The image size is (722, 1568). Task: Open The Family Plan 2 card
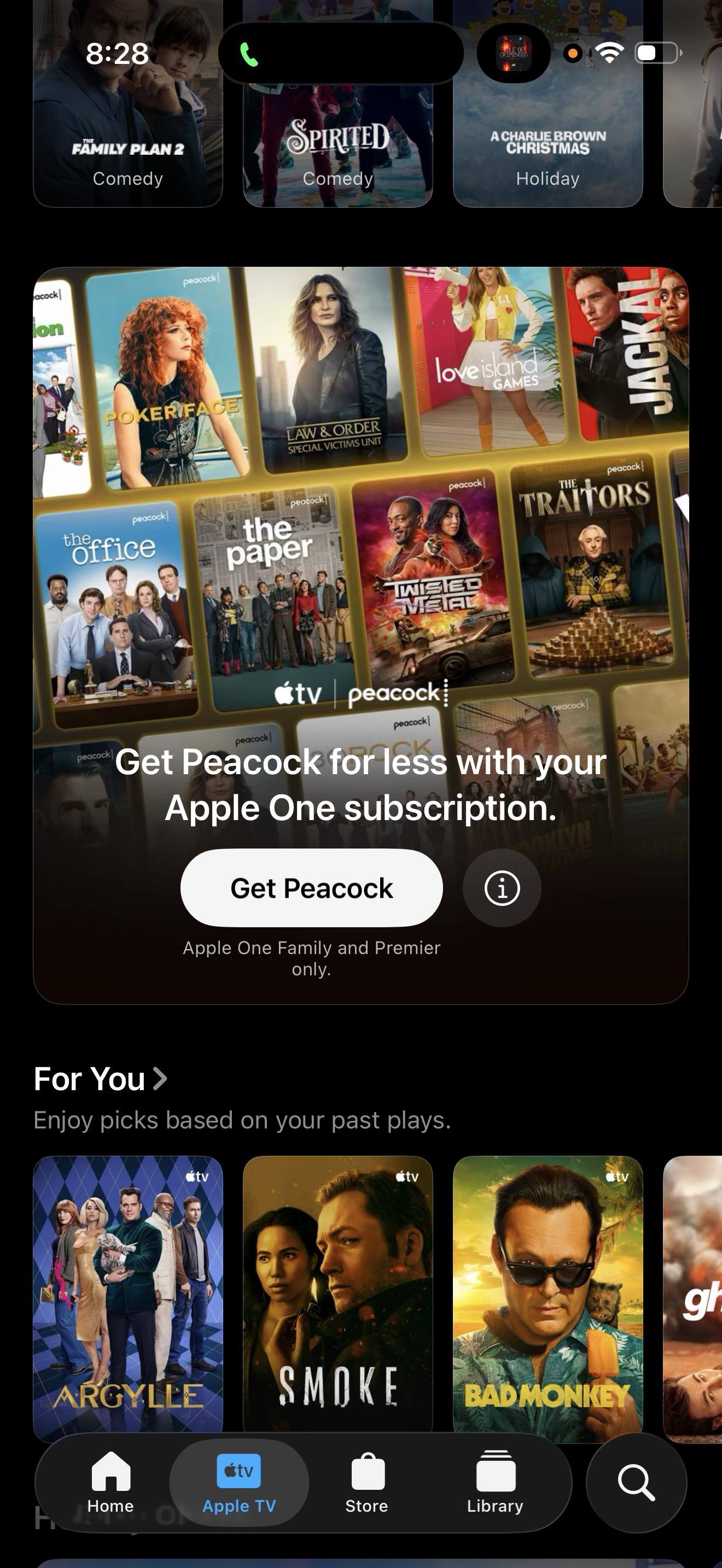(128, 140)
